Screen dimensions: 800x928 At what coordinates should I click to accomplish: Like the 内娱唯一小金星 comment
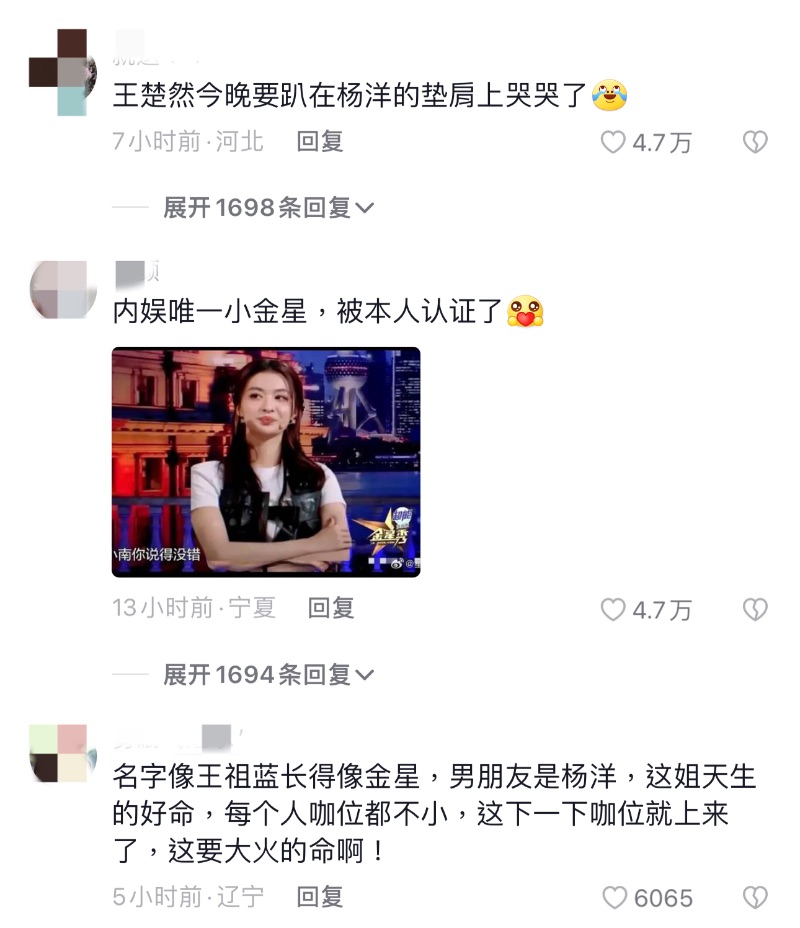point(612,609)
